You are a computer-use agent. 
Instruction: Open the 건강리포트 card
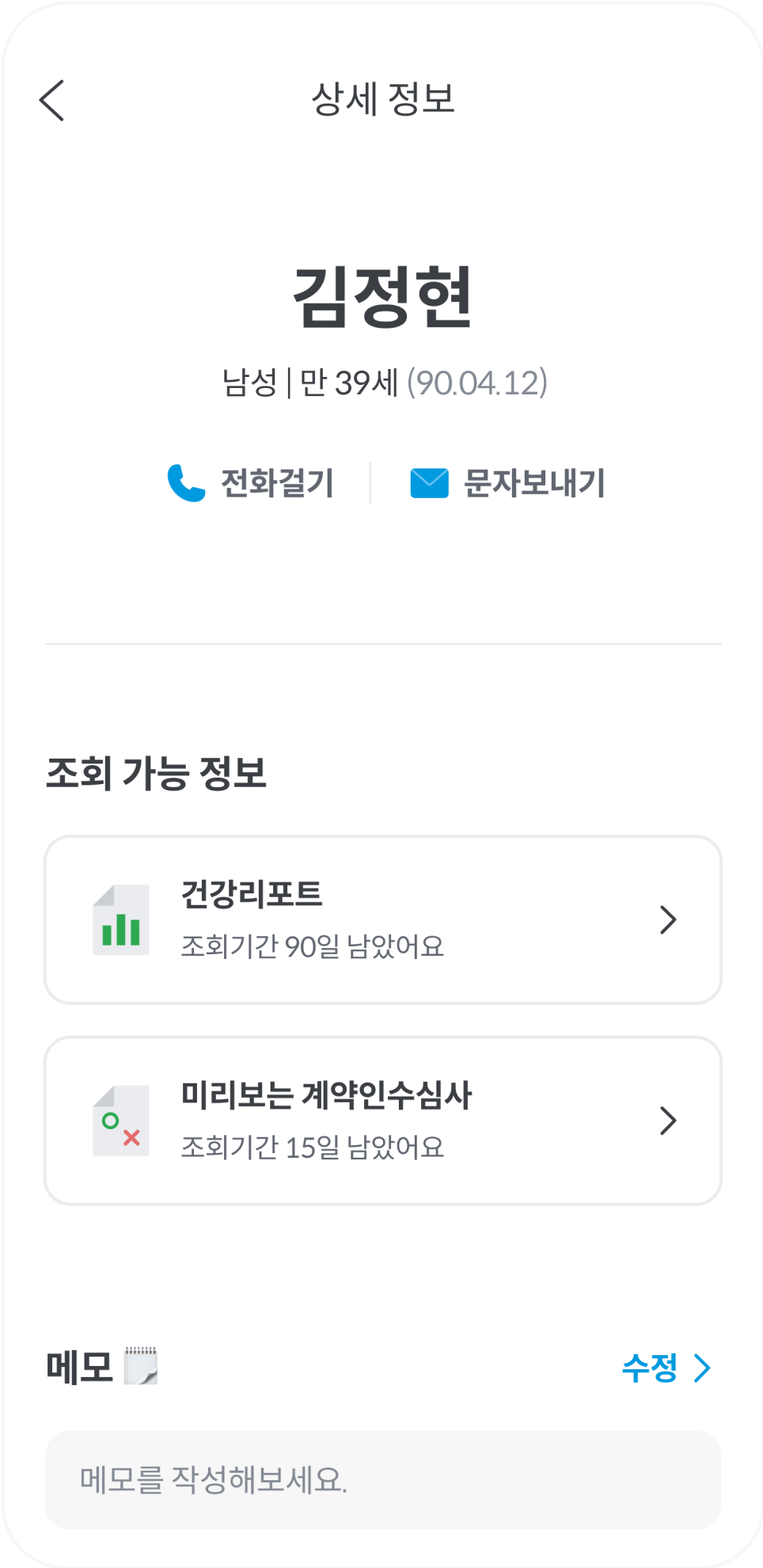[x=383, y=920]
